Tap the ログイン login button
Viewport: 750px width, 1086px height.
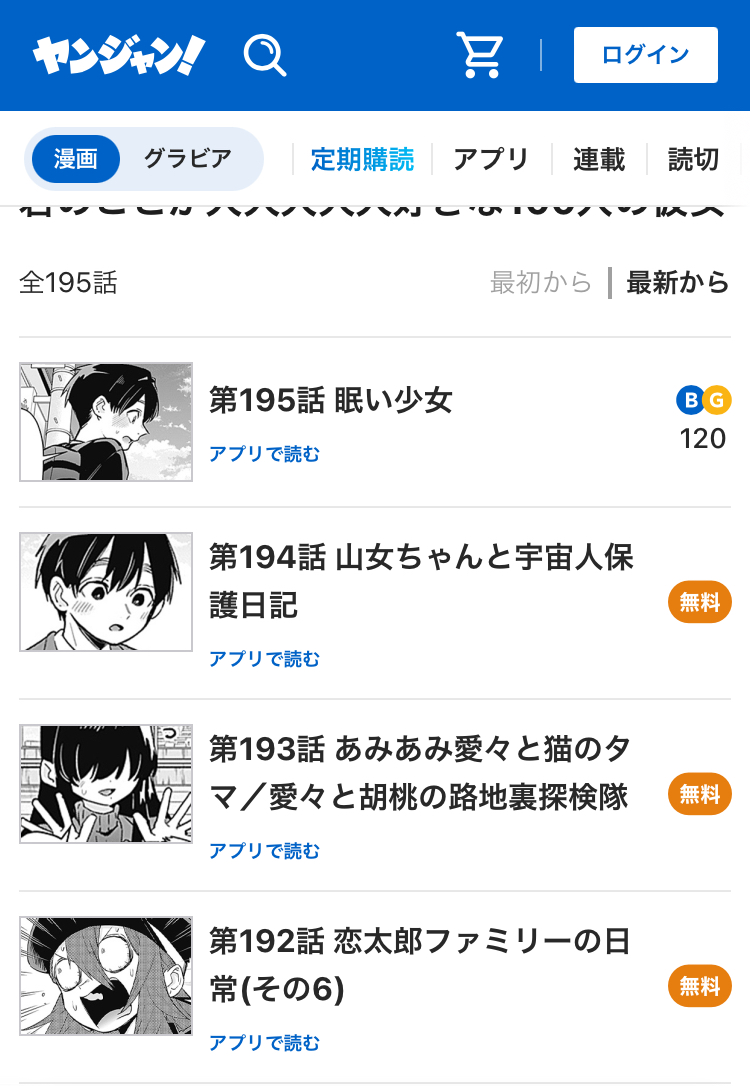(x=645, y=55)
